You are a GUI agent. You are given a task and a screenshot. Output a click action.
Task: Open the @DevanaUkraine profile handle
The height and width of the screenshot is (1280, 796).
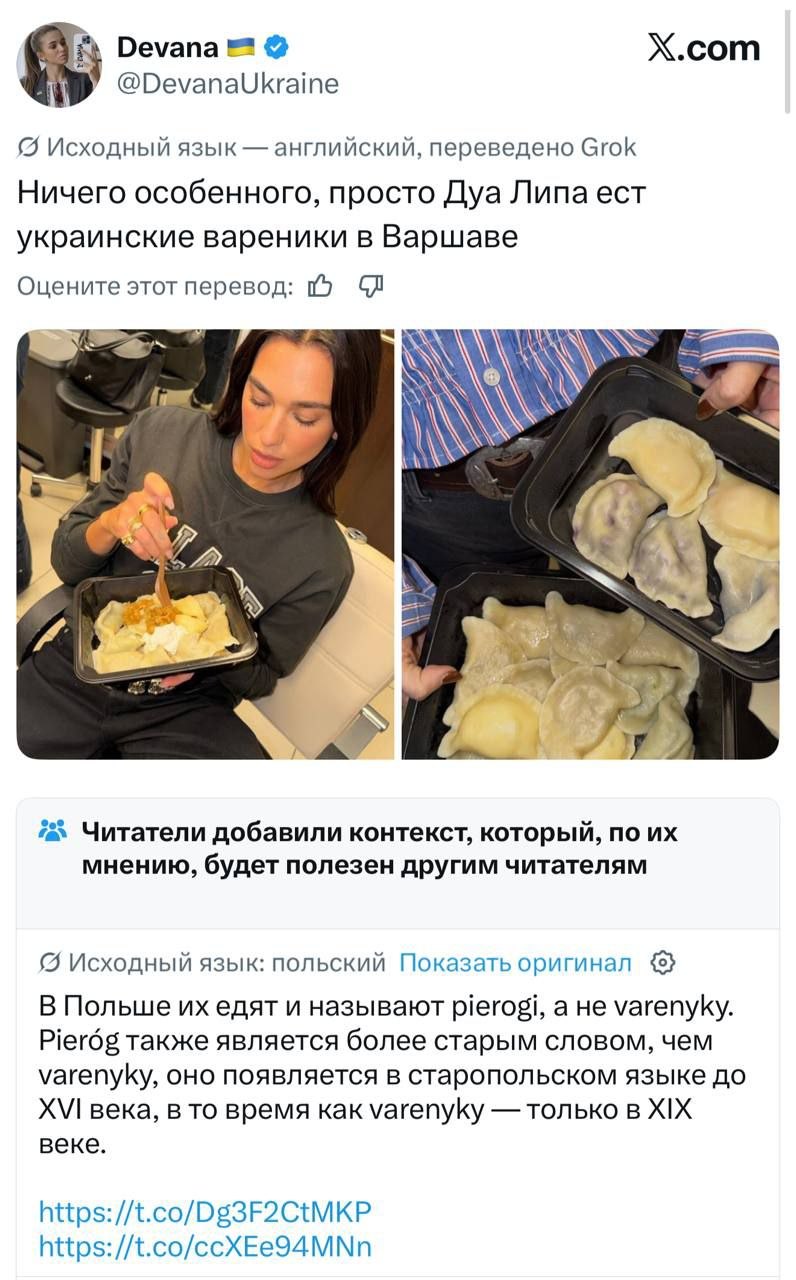tap(228, 84)
